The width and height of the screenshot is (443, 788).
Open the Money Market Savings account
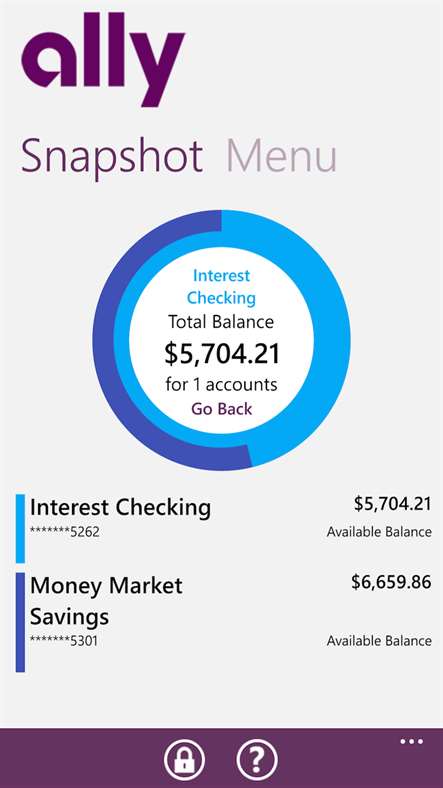click(224, 622)
